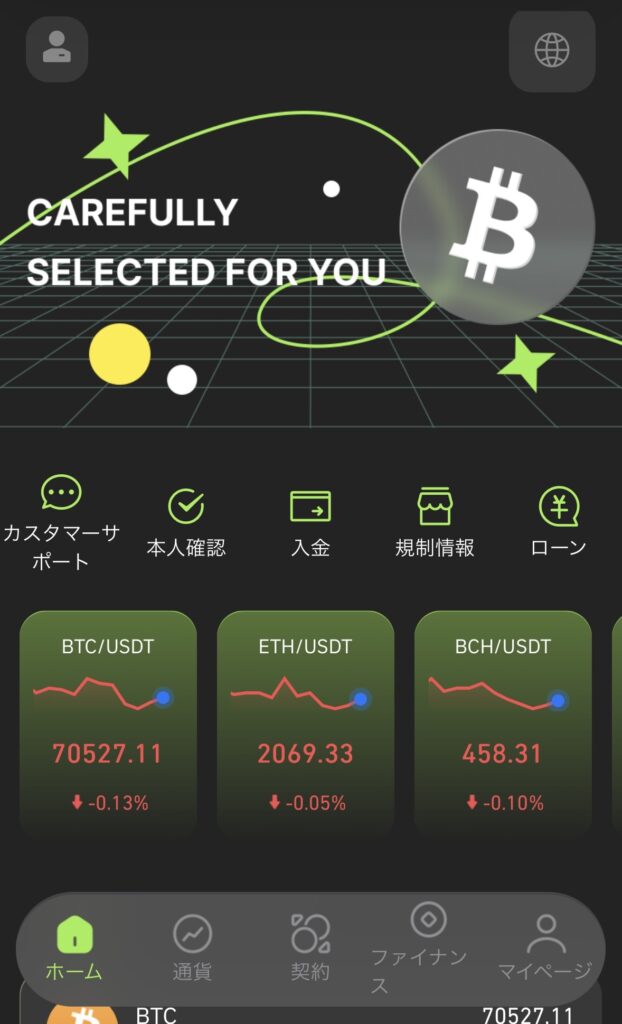Tap the 本人確認 identity verification shortcut

coord(186,522)
